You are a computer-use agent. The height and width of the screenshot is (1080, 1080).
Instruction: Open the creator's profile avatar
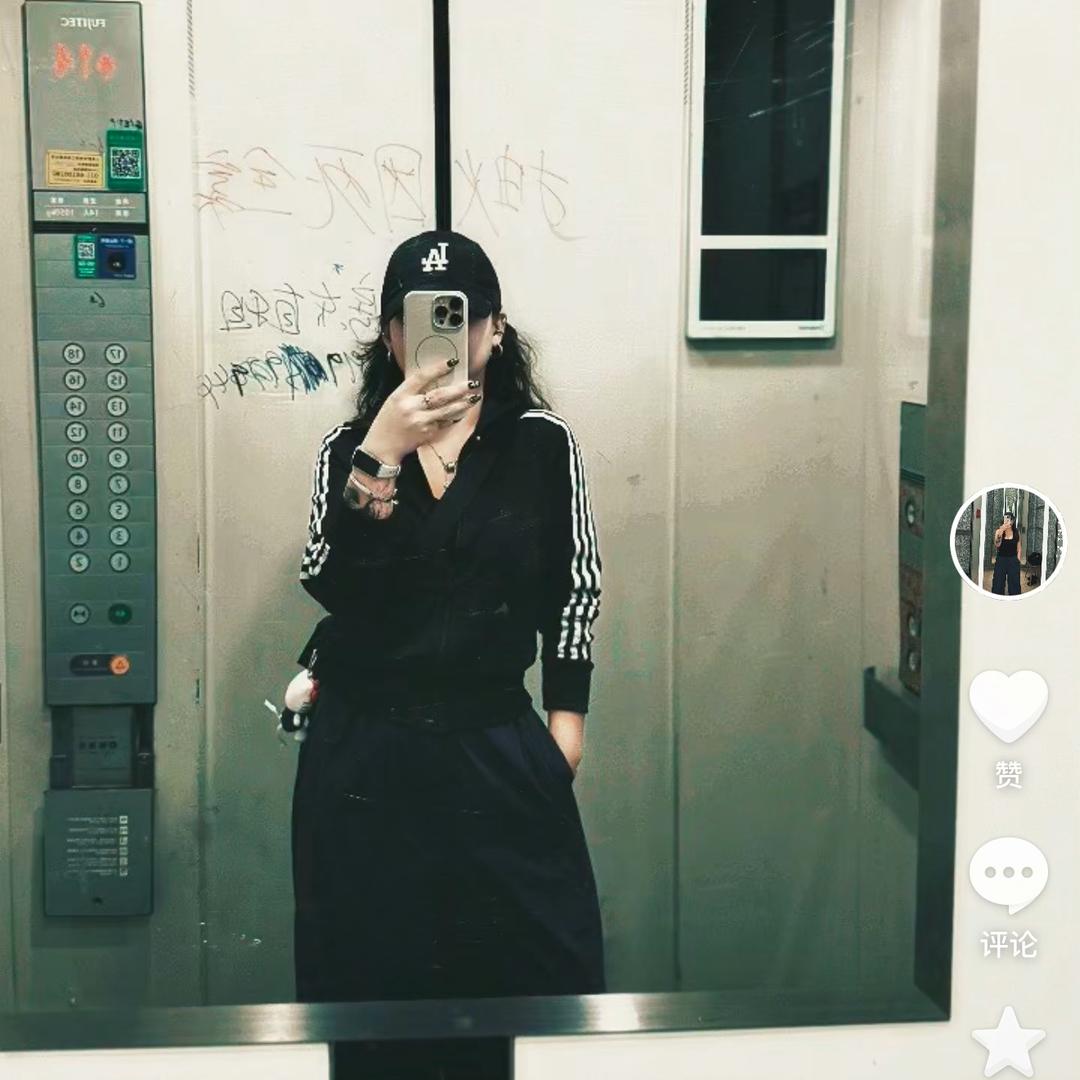(1008, 542)
